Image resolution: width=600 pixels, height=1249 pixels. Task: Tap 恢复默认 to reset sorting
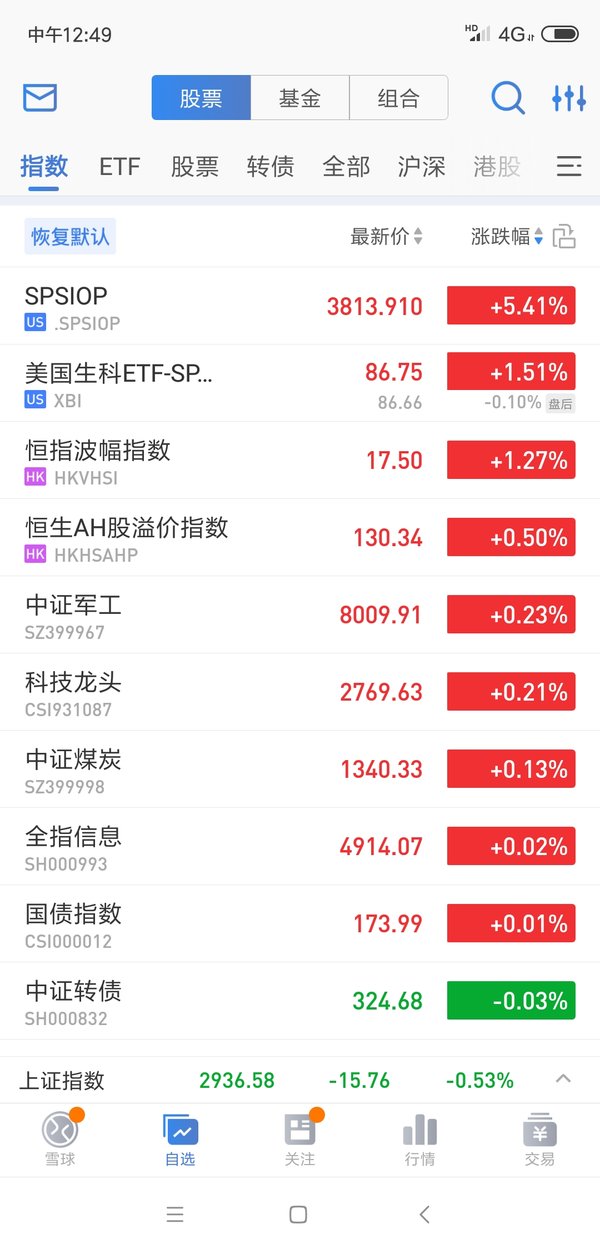click(x=70, y=237)
